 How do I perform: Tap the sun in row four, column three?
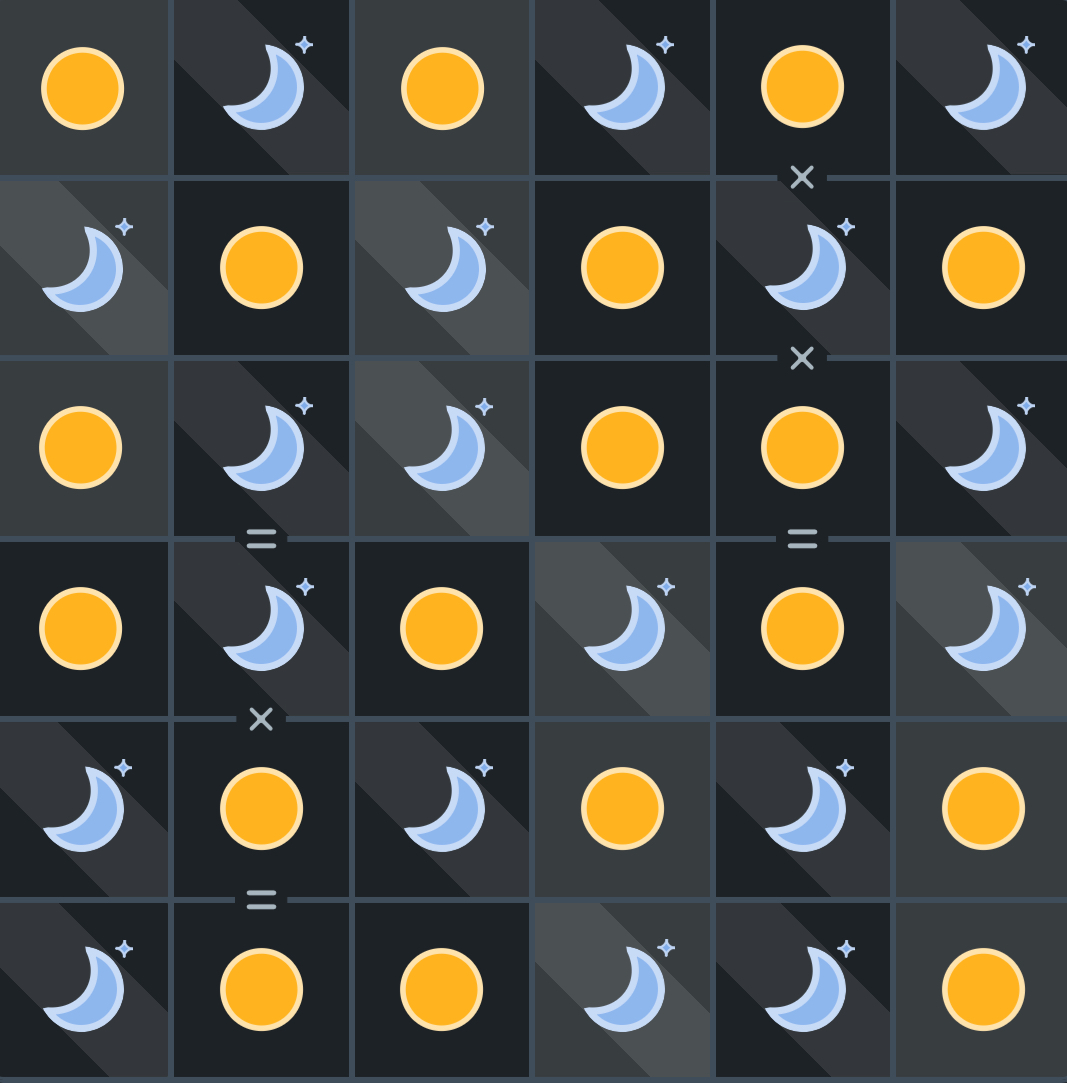[x=442, y=628]
